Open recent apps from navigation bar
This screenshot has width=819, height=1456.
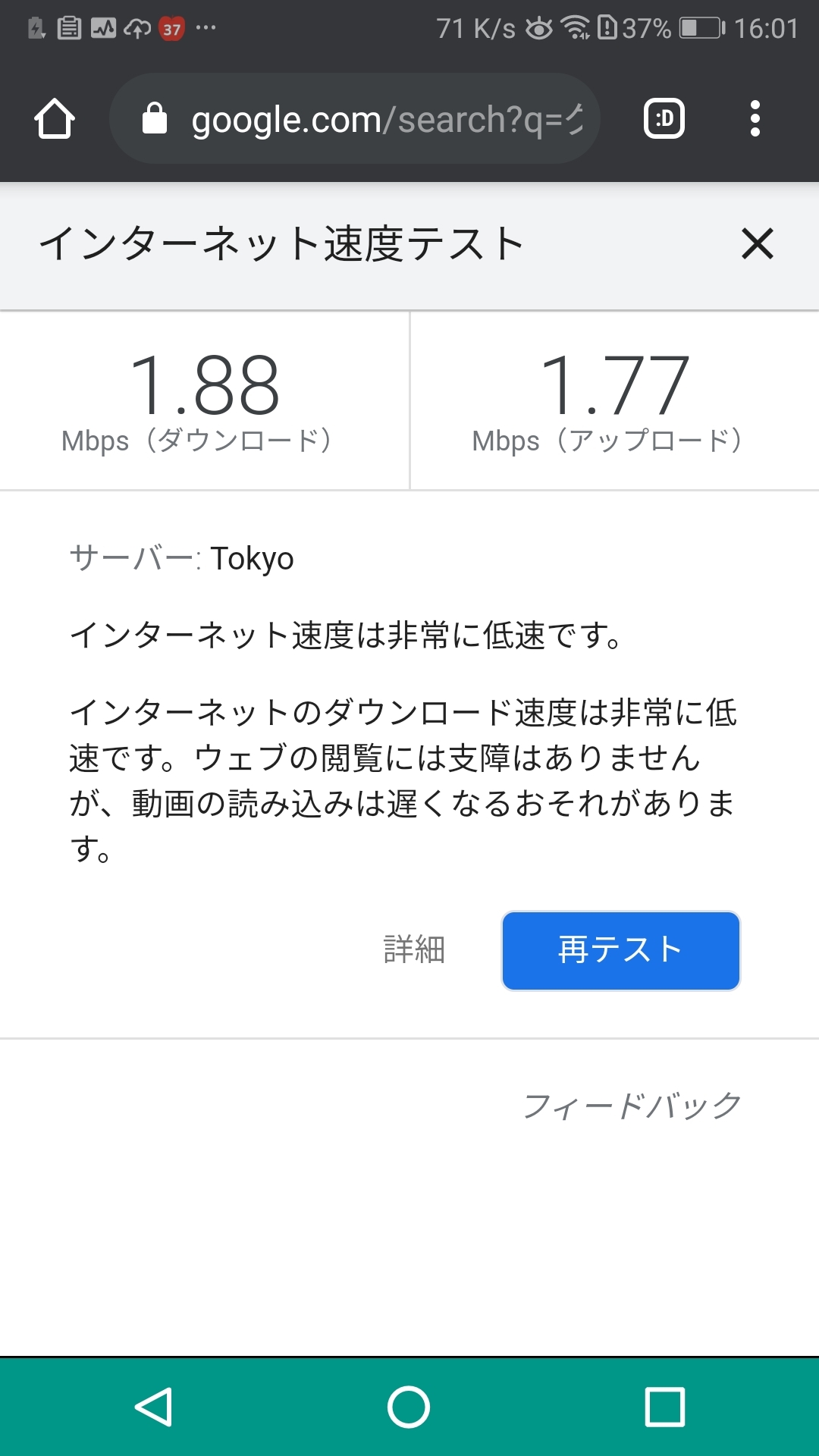pyautogui.click(x=664, y=1407)
